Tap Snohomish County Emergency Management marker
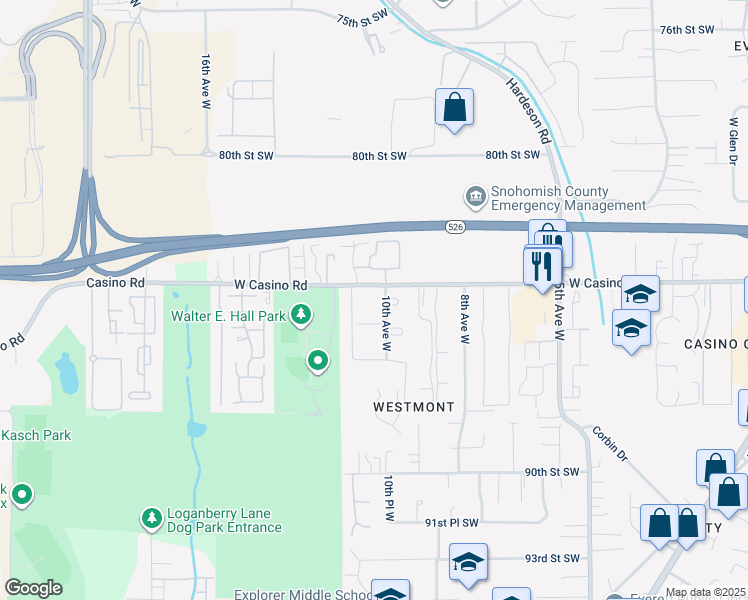This screenshot has width=748, height=600. coord(475,195)
